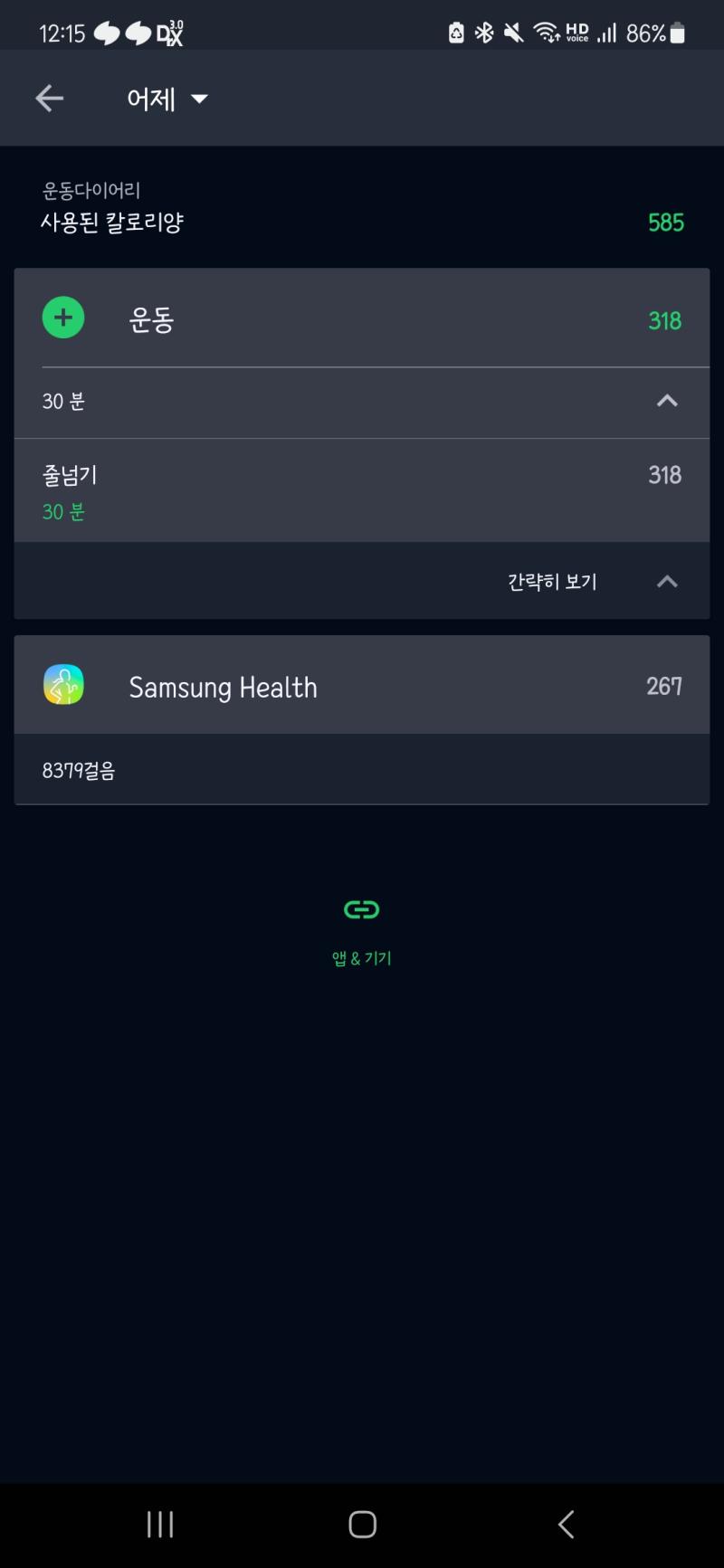Open 앱 & 기기 link

click(362, 932)
